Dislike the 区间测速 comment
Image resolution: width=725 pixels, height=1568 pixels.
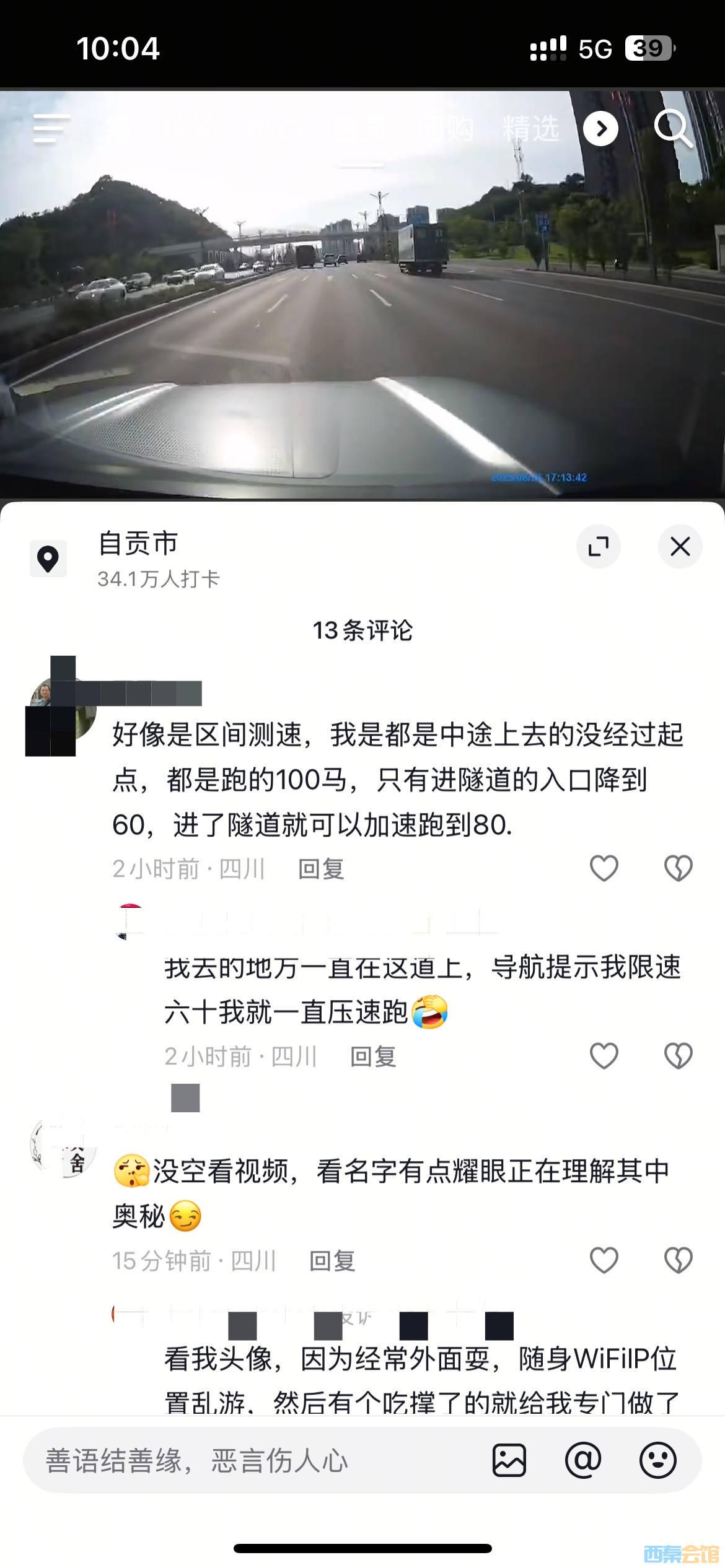click(678, 868)
